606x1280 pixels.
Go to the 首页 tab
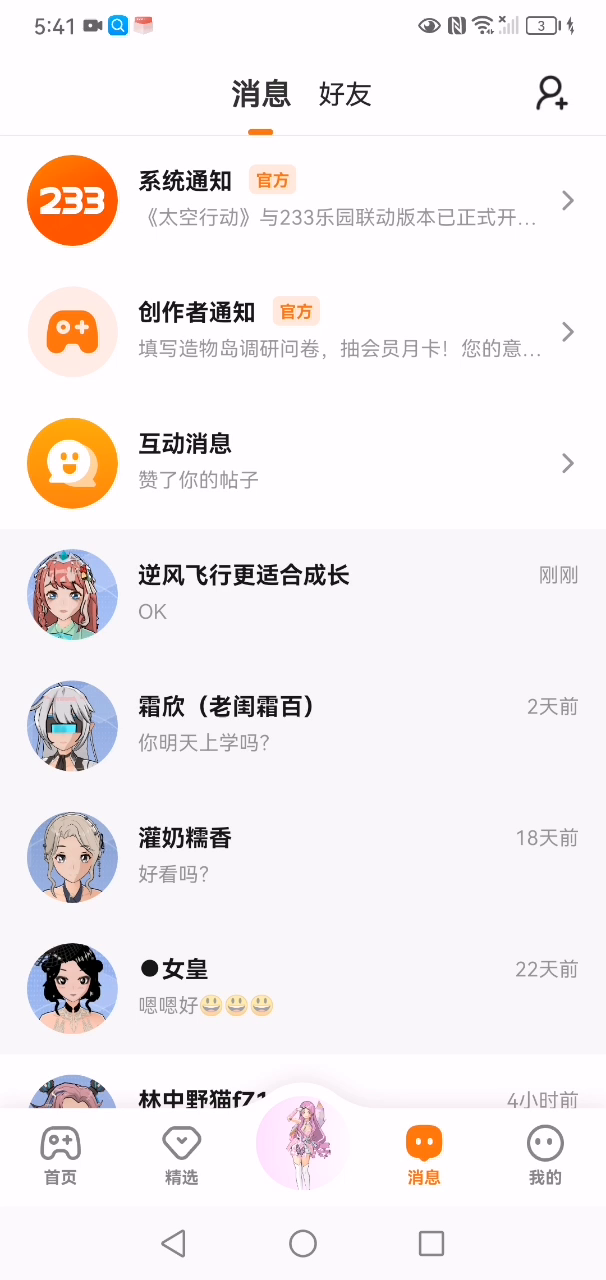tap(60, 1155)
